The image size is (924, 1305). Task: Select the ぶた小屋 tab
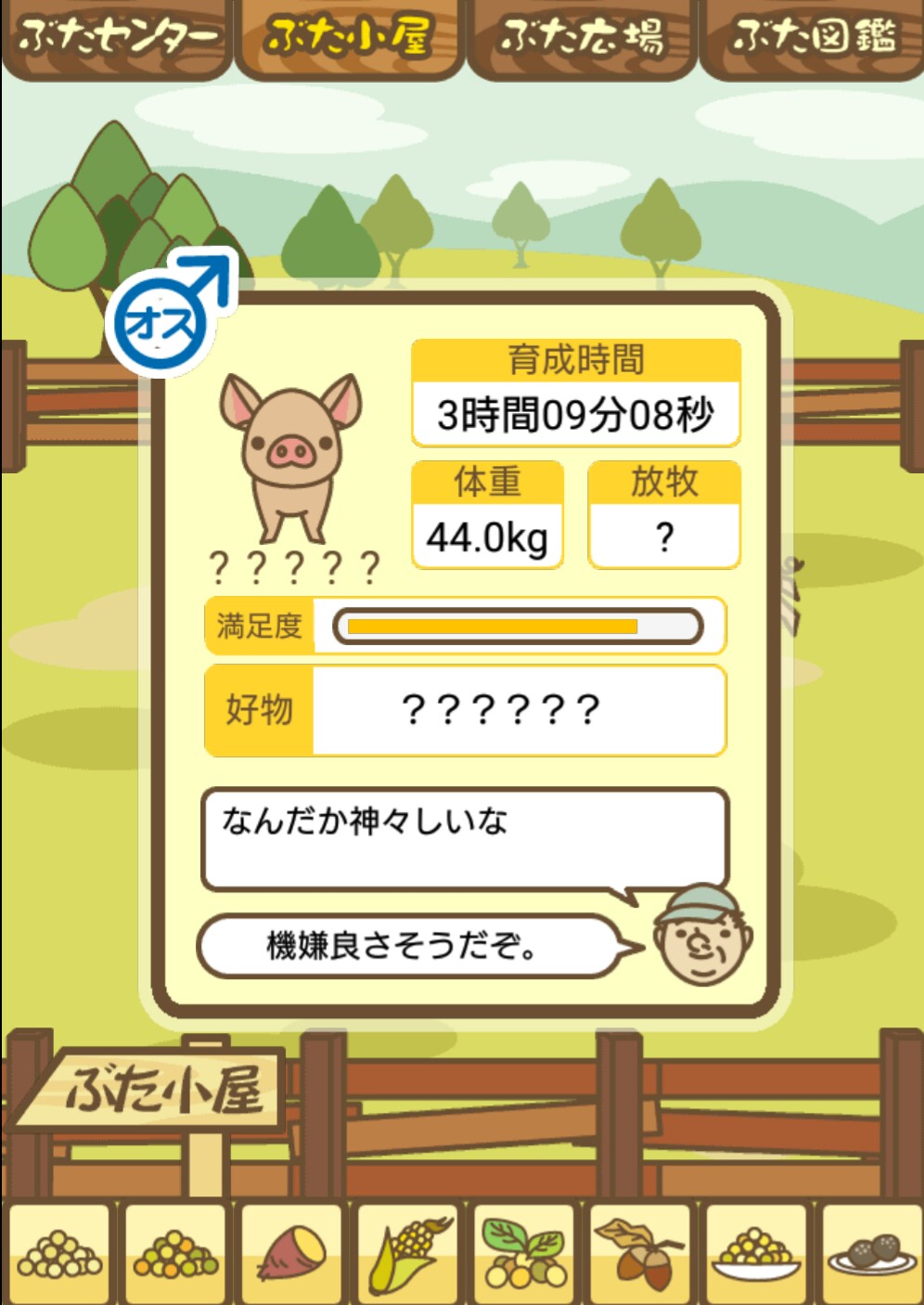point(349,37)
